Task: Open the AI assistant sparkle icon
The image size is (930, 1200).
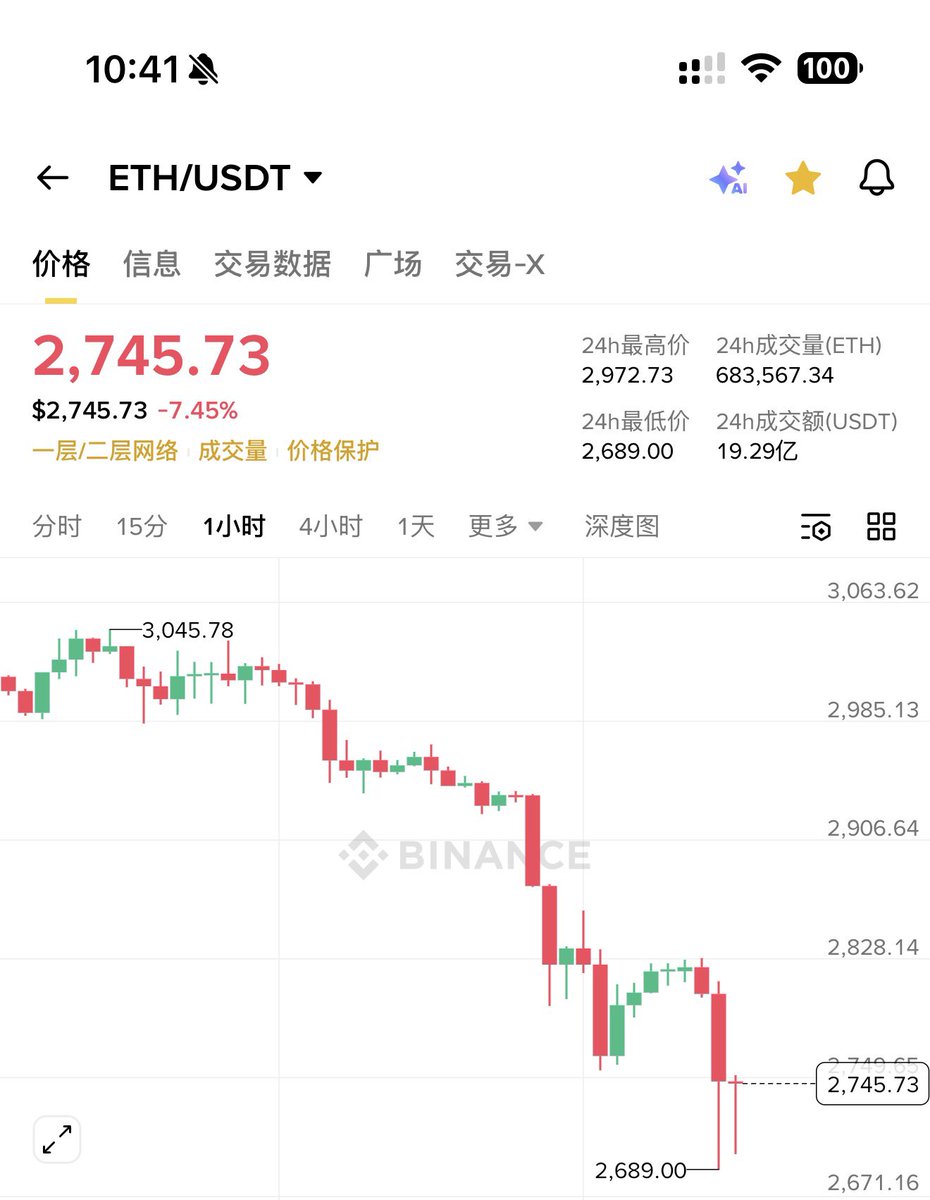Action: coord(728,178)
